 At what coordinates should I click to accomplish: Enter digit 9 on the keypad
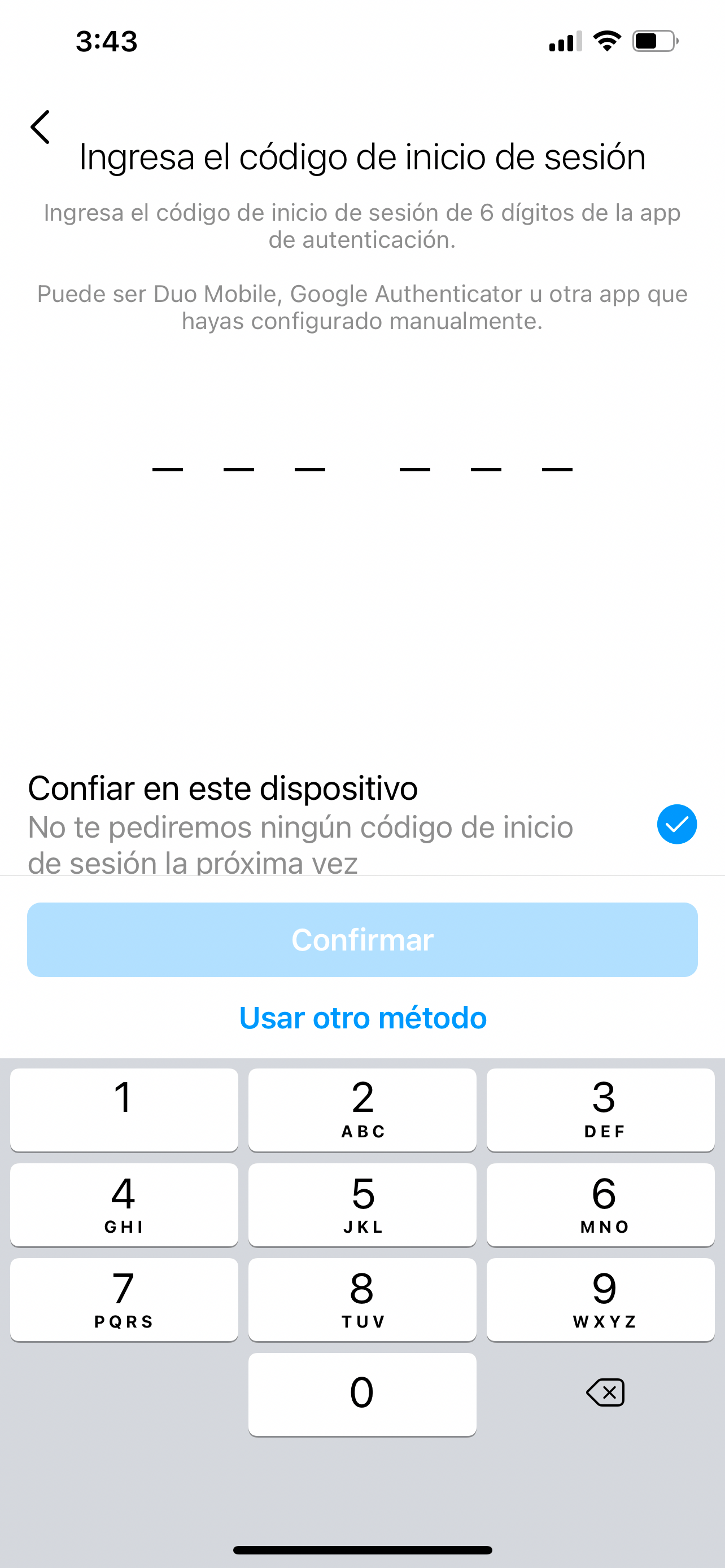point(601,1299)
